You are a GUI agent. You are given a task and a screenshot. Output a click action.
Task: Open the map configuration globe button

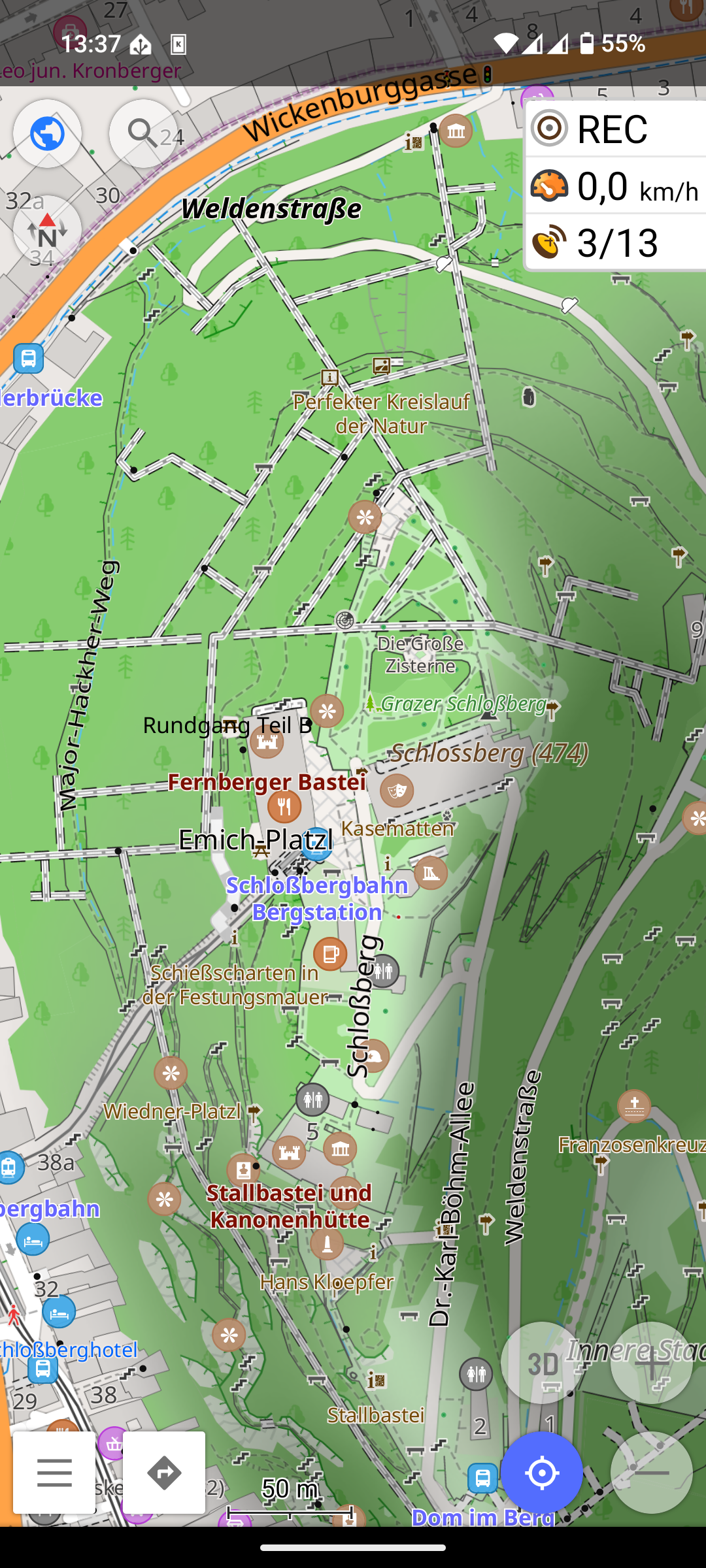[47, 134]
